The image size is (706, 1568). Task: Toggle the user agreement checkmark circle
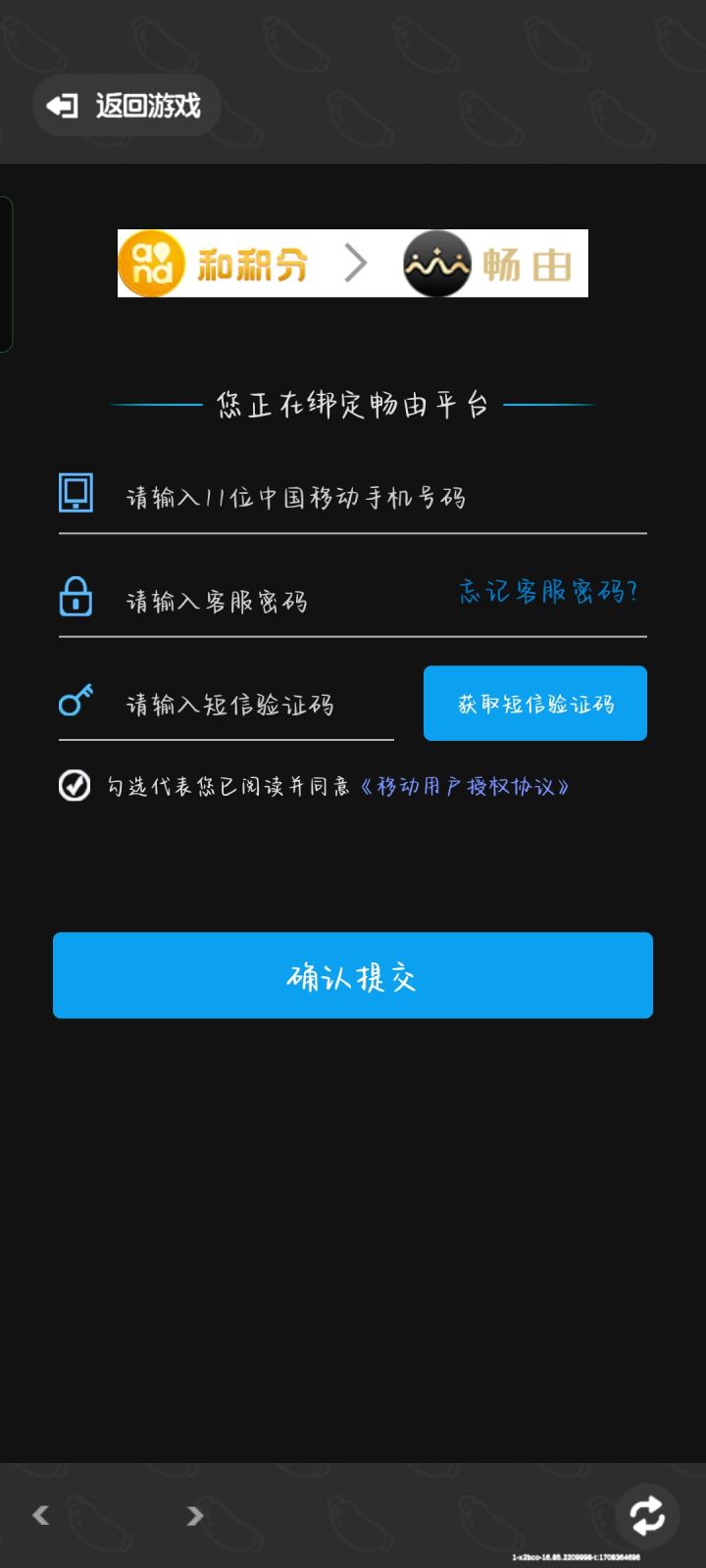74,785
